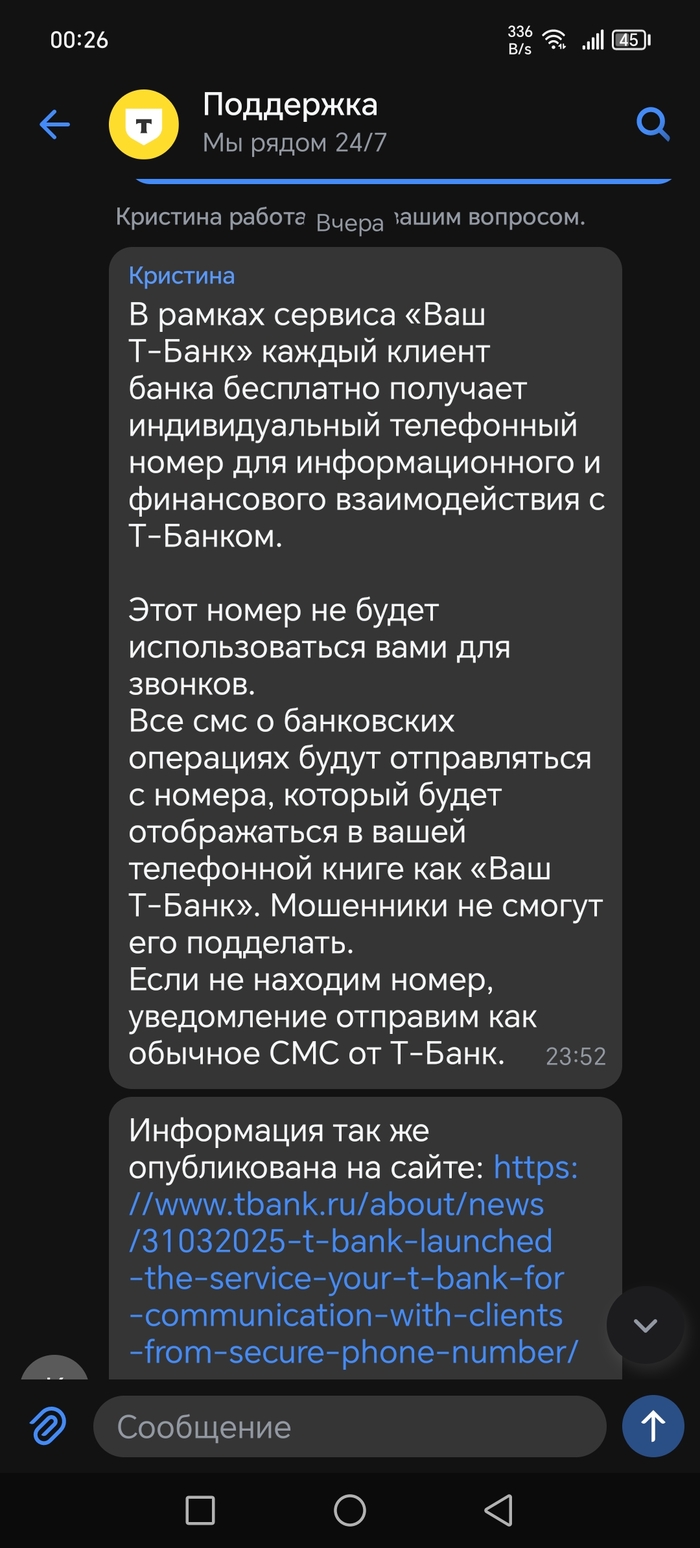
Task: Tap the system home button
Action: tap(349, 1510)
